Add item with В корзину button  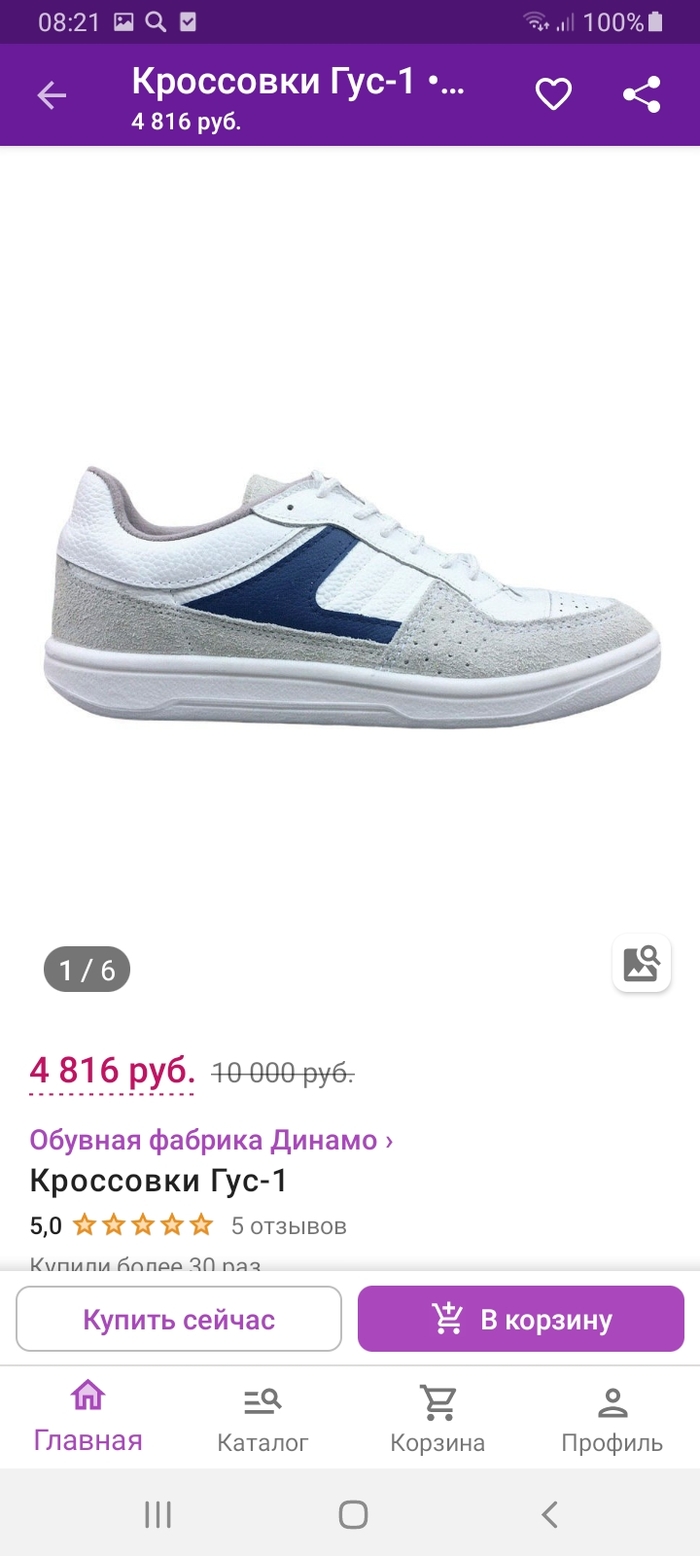tap(521, 1319)
